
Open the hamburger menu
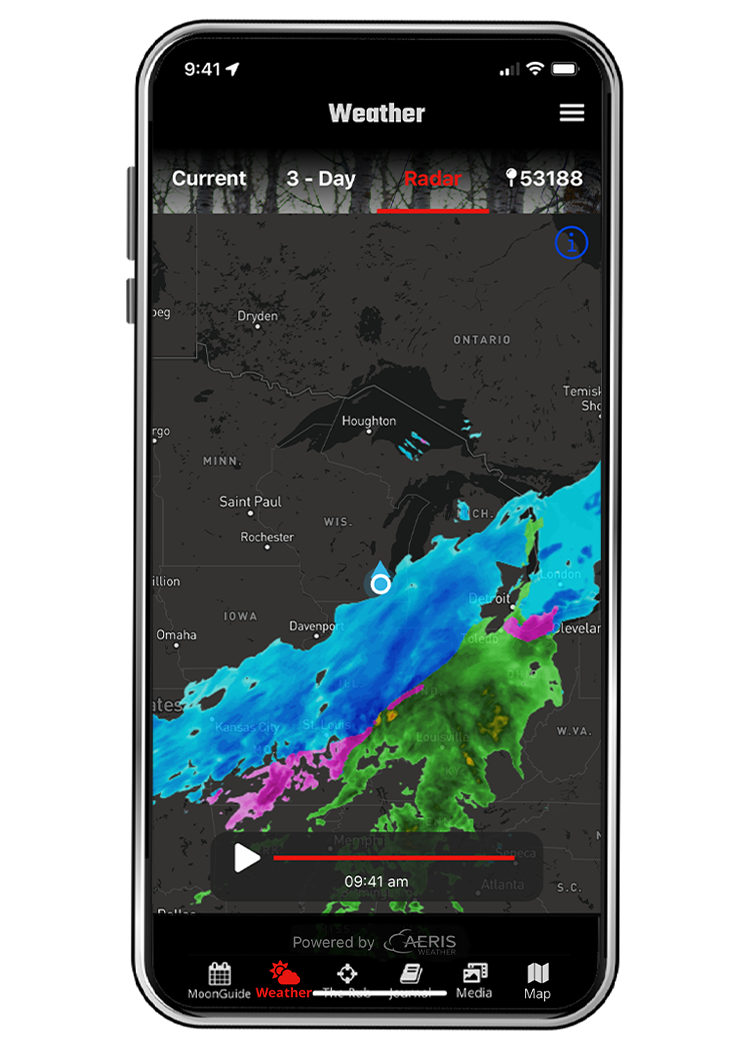click(571, 113)
